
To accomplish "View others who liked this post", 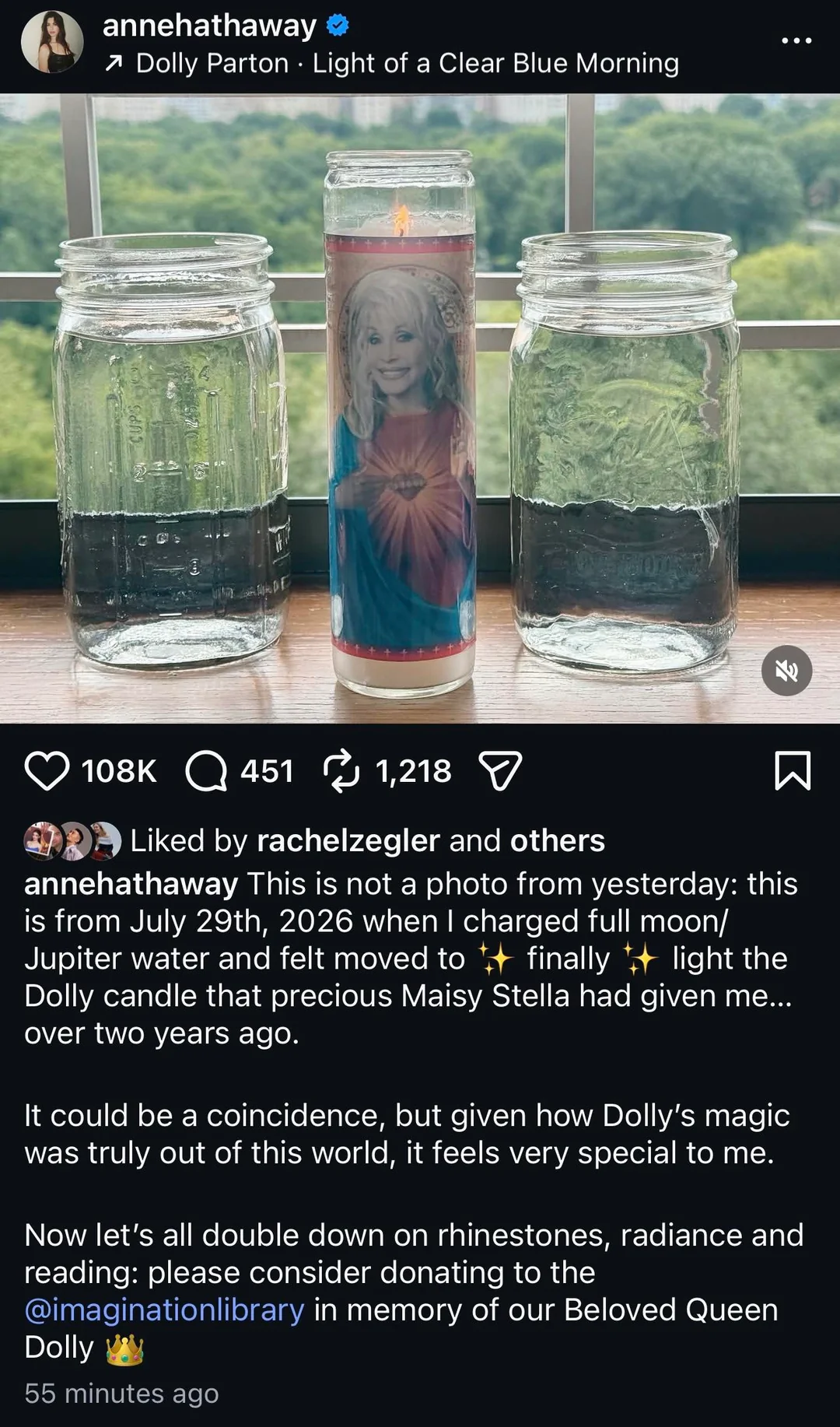I will (x=557, y=841).
